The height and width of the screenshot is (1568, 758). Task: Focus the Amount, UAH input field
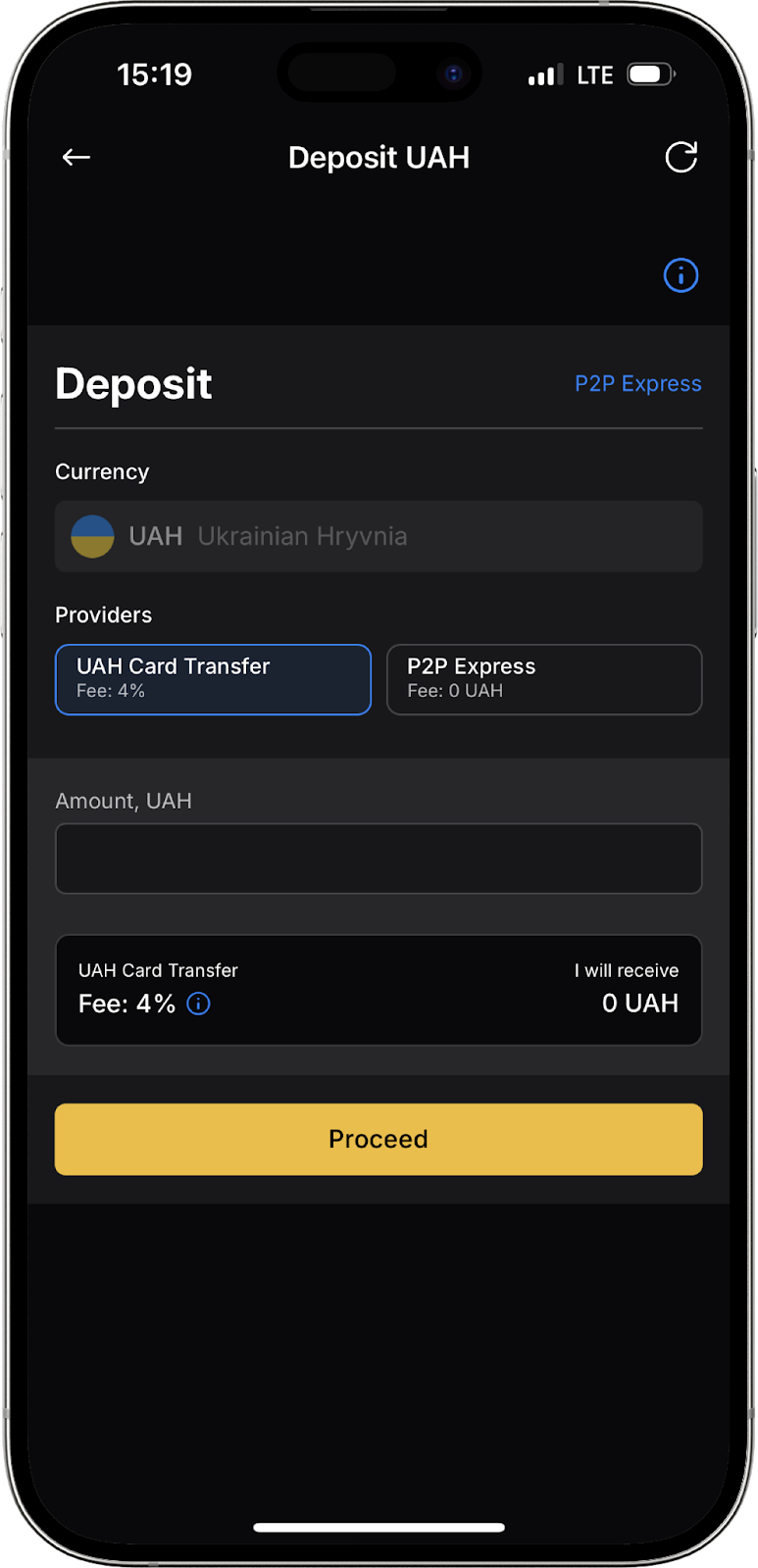[x=379, y=858]
